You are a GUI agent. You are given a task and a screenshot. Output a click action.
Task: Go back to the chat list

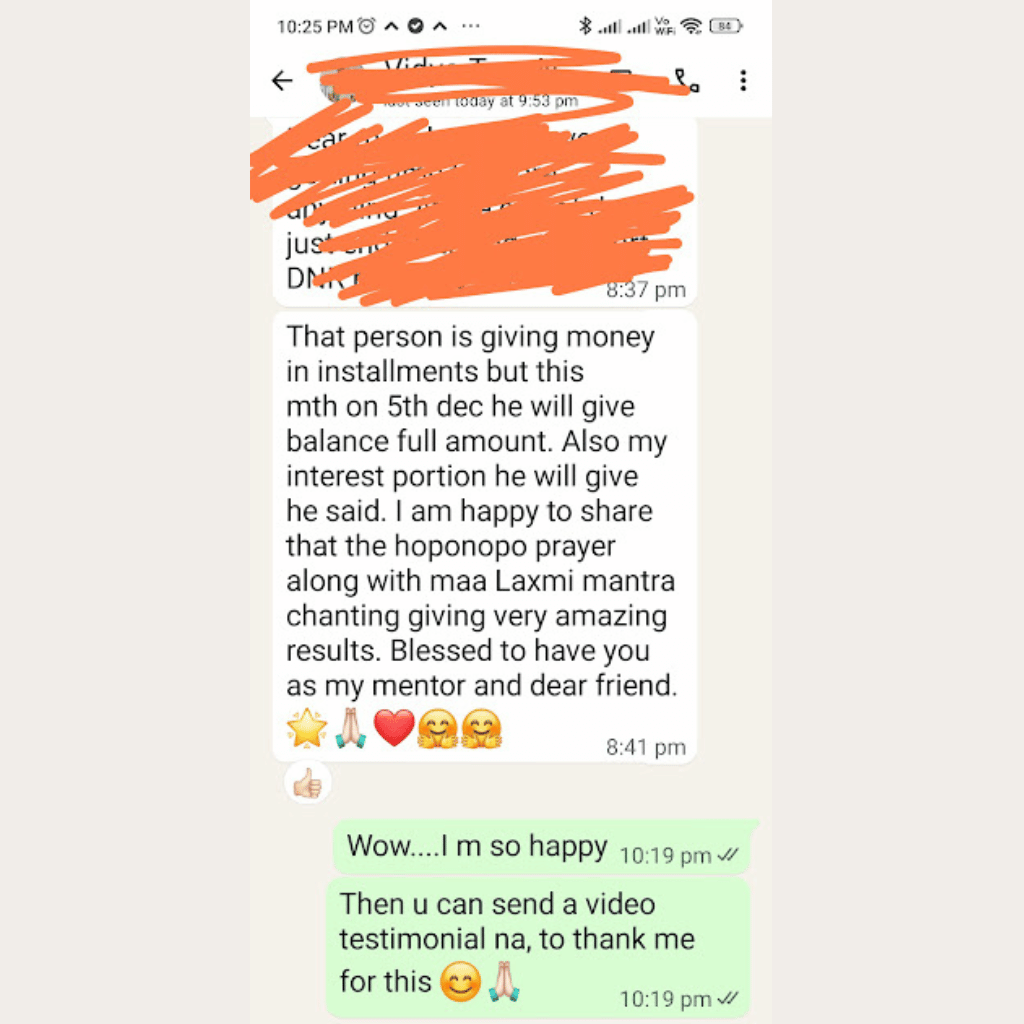(283, 81)
